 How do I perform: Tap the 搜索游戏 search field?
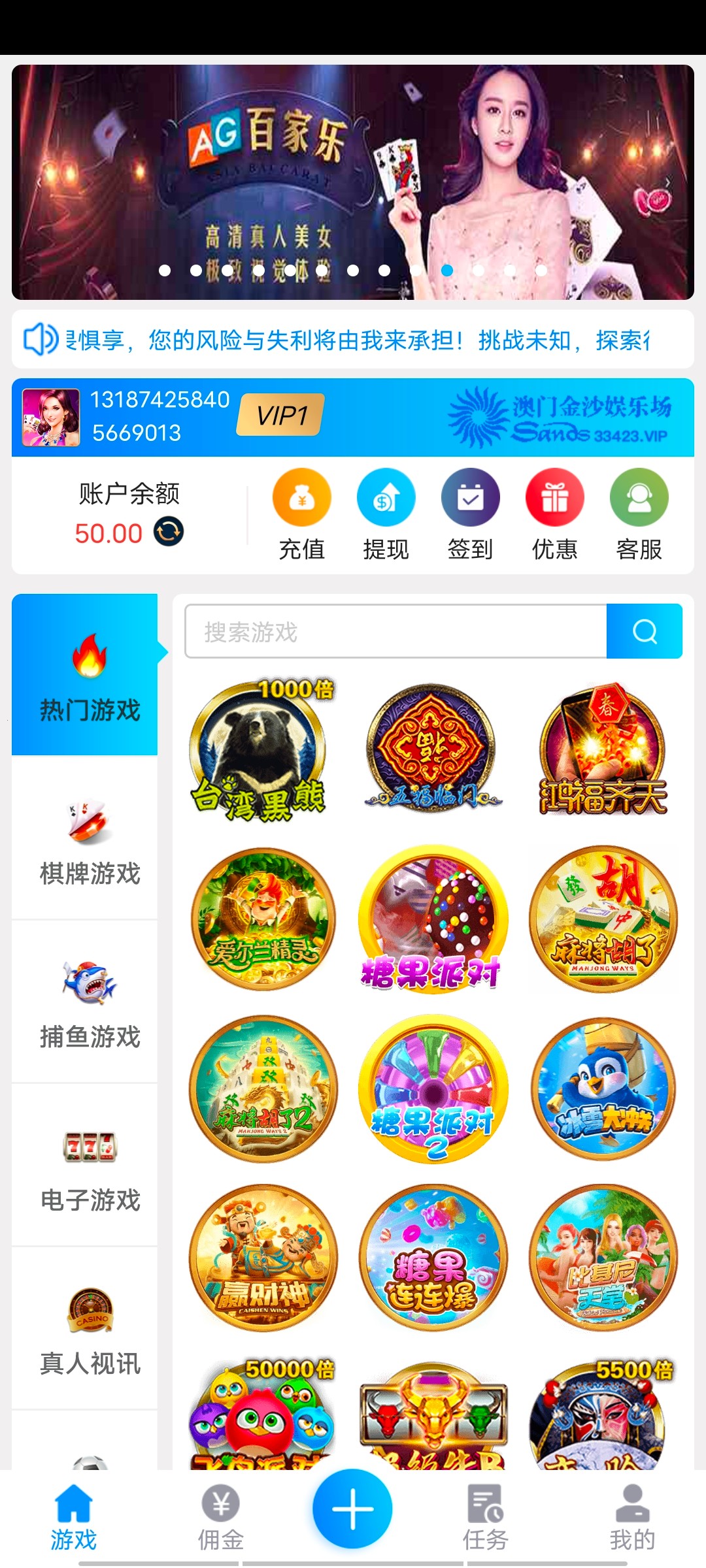[x=395, y=632]
